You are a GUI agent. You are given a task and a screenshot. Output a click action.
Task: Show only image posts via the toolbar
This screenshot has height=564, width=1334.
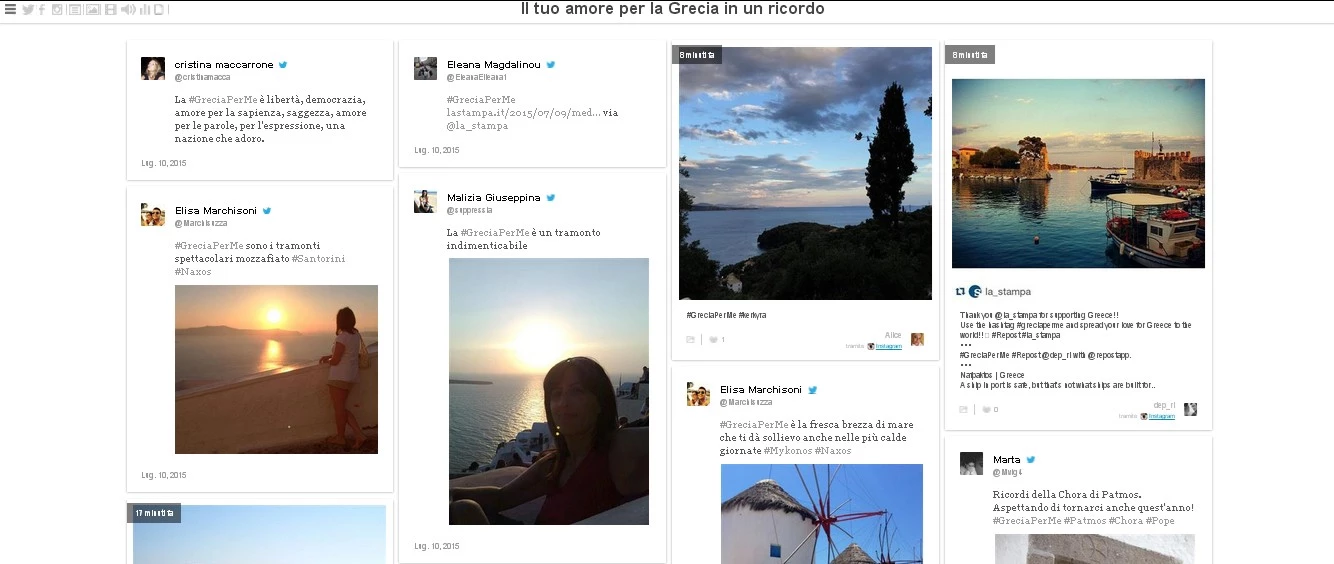pyautogui.click(x=93, y=10)
